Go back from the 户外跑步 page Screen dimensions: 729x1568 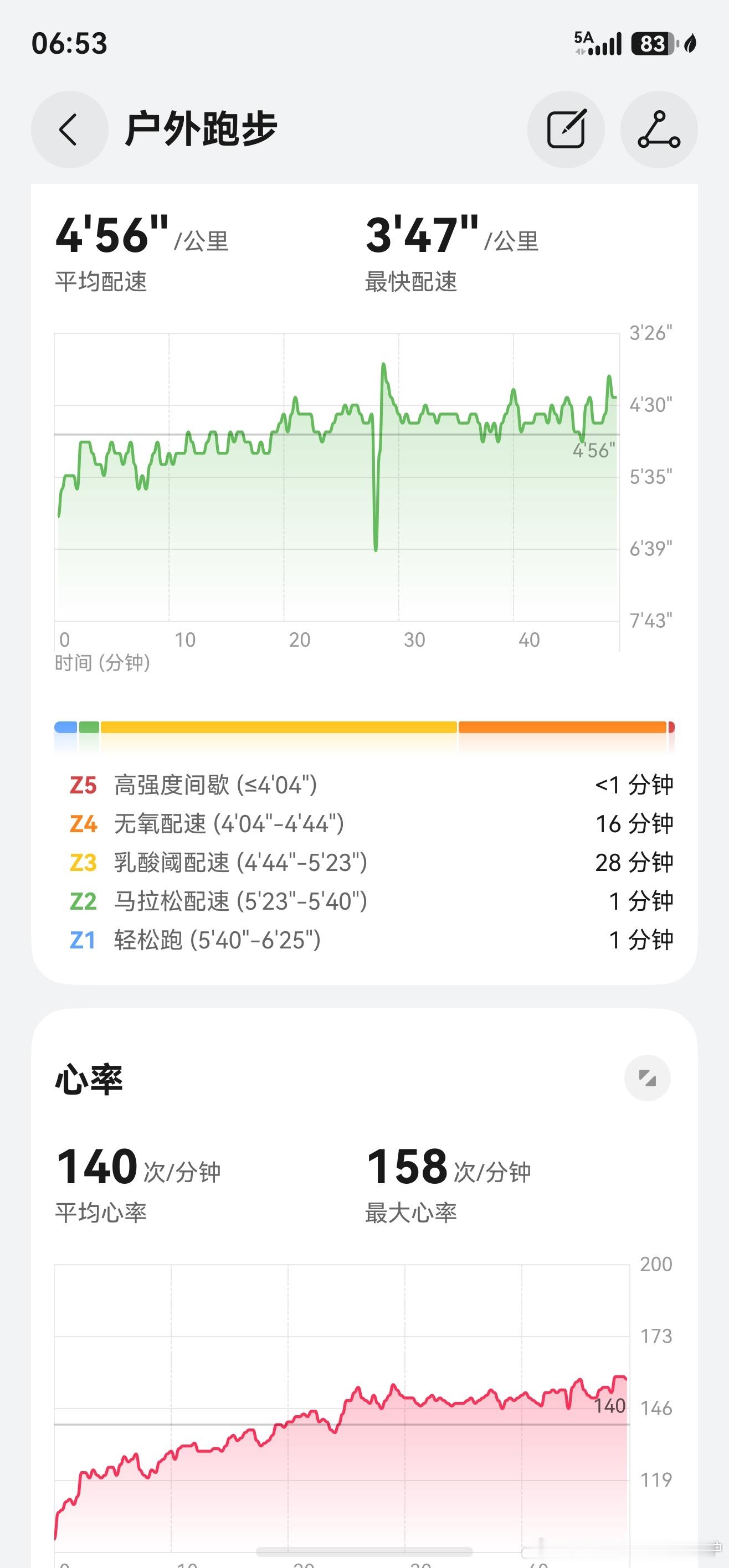[x=69, y=130]
